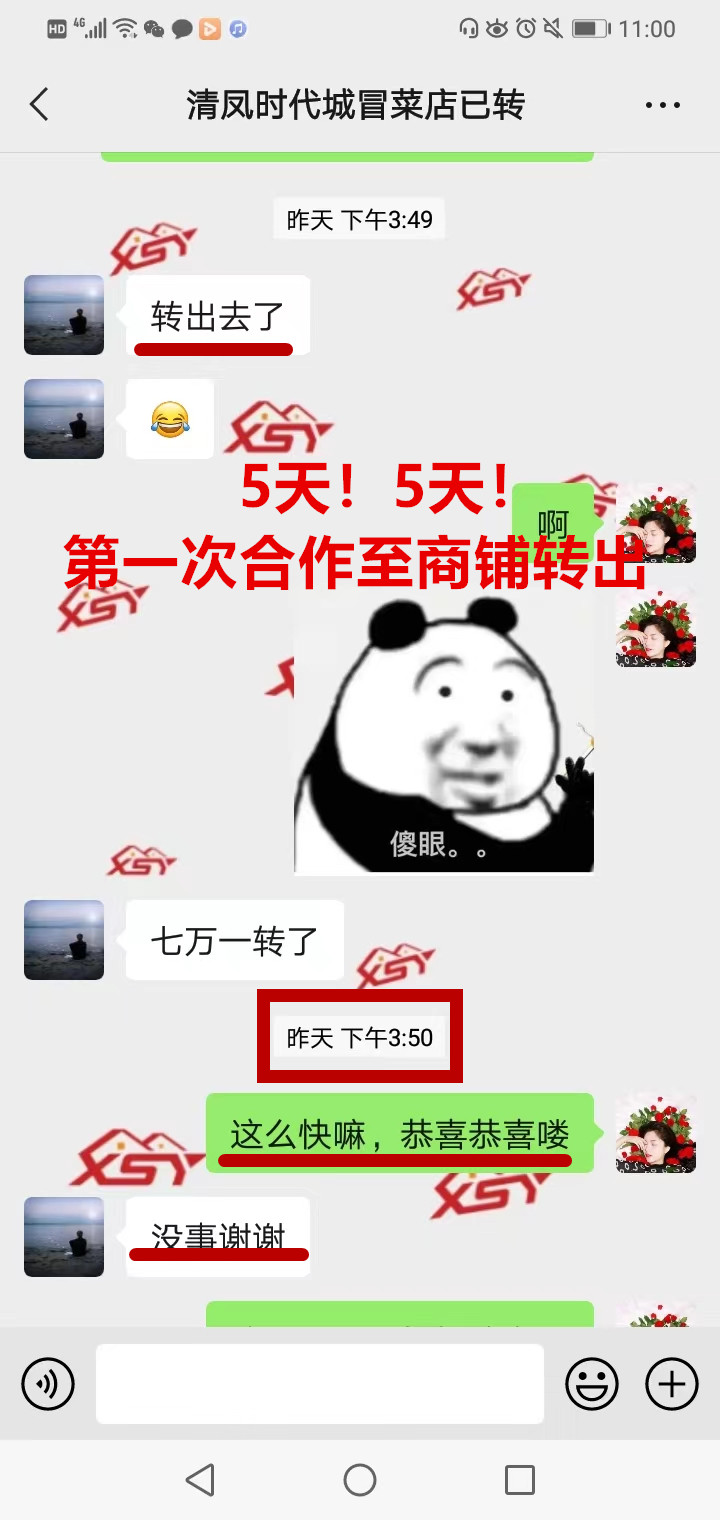Focus the message text field
This screenshot has height=1520, width=720.
coord(320,1384)
